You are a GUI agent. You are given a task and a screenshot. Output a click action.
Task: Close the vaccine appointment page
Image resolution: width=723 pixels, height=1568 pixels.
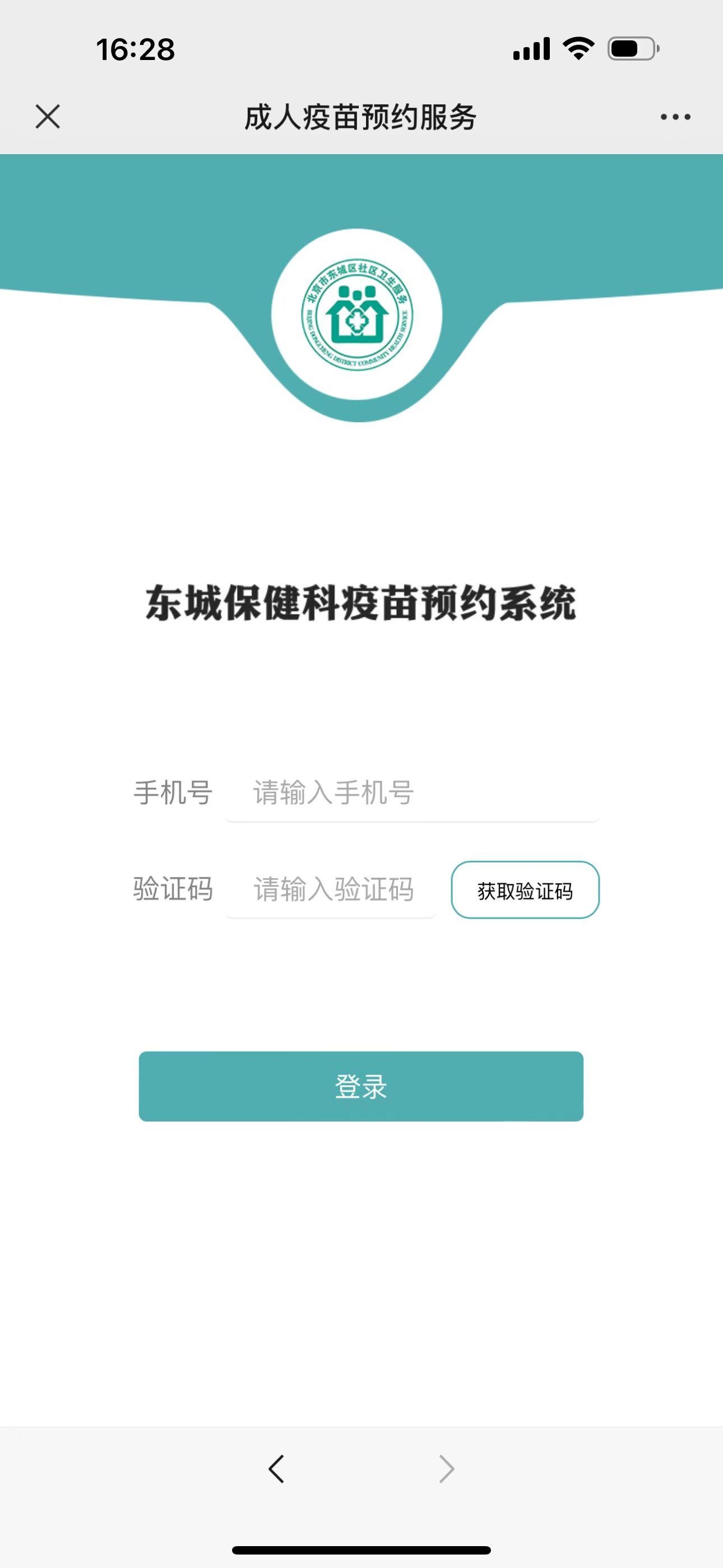(x=48, y=116)
